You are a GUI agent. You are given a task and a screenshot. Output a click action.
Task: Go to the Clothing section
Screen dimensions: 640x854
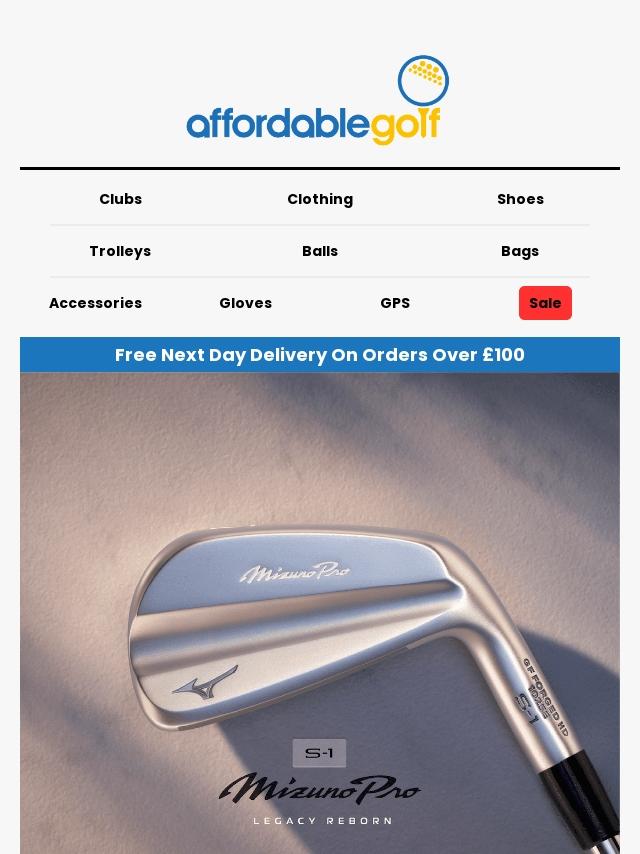click(x=320, y=199)
